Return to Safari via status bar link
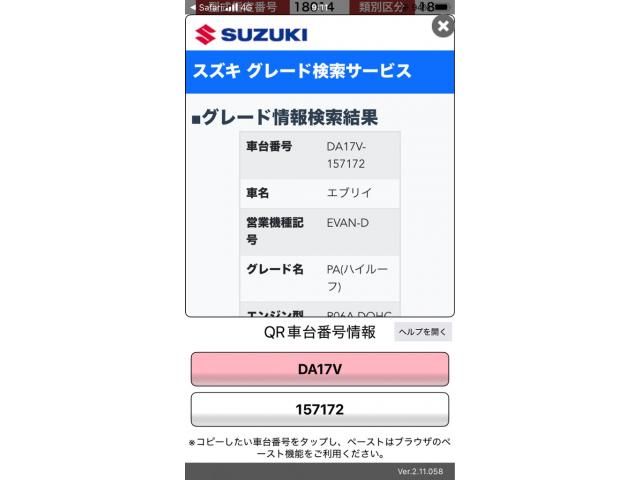This screenshot has width=640, height=480. tap(206, 7)
